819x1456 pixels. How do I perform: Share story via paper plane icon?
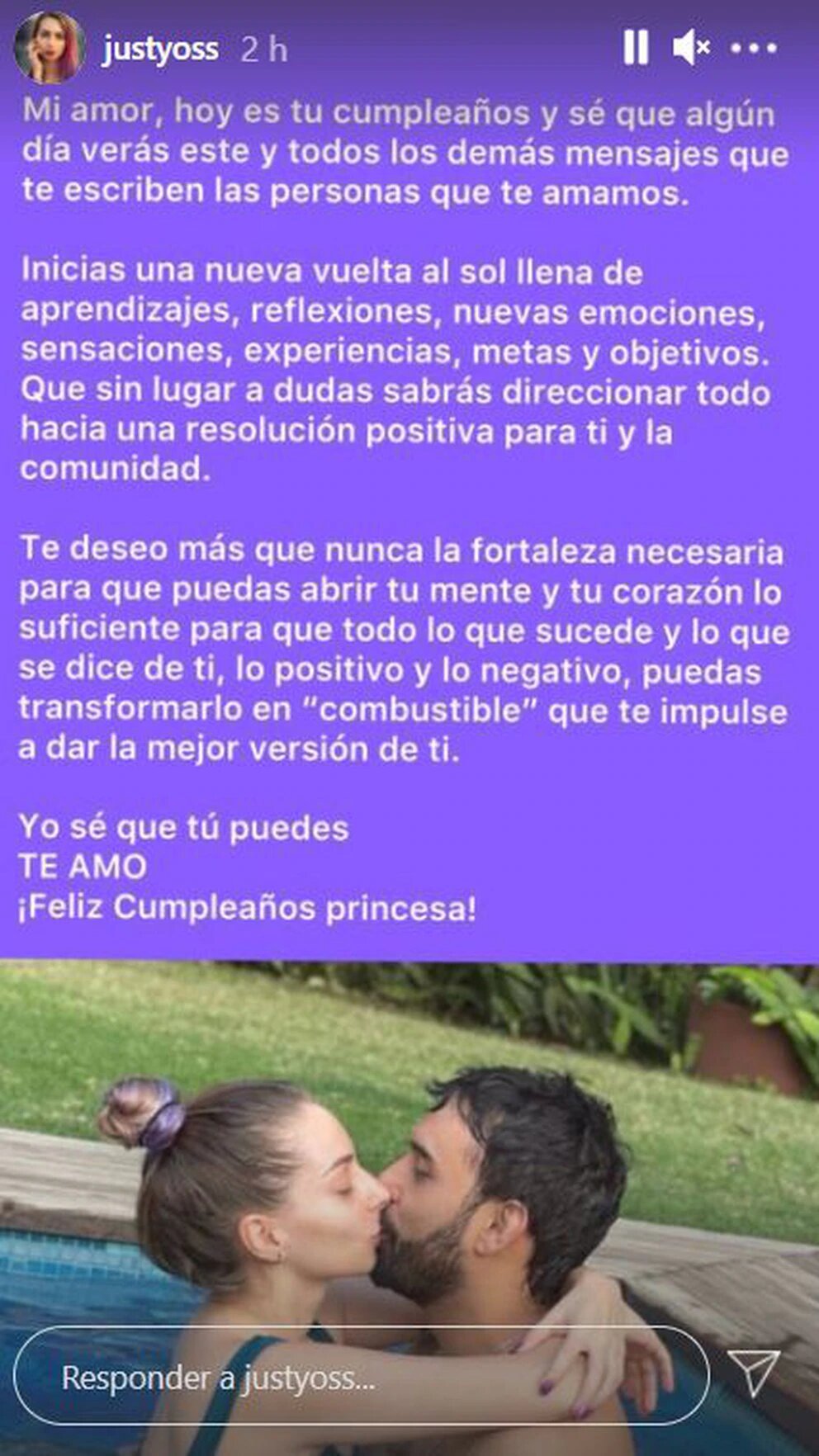(x=755, y=1373)
